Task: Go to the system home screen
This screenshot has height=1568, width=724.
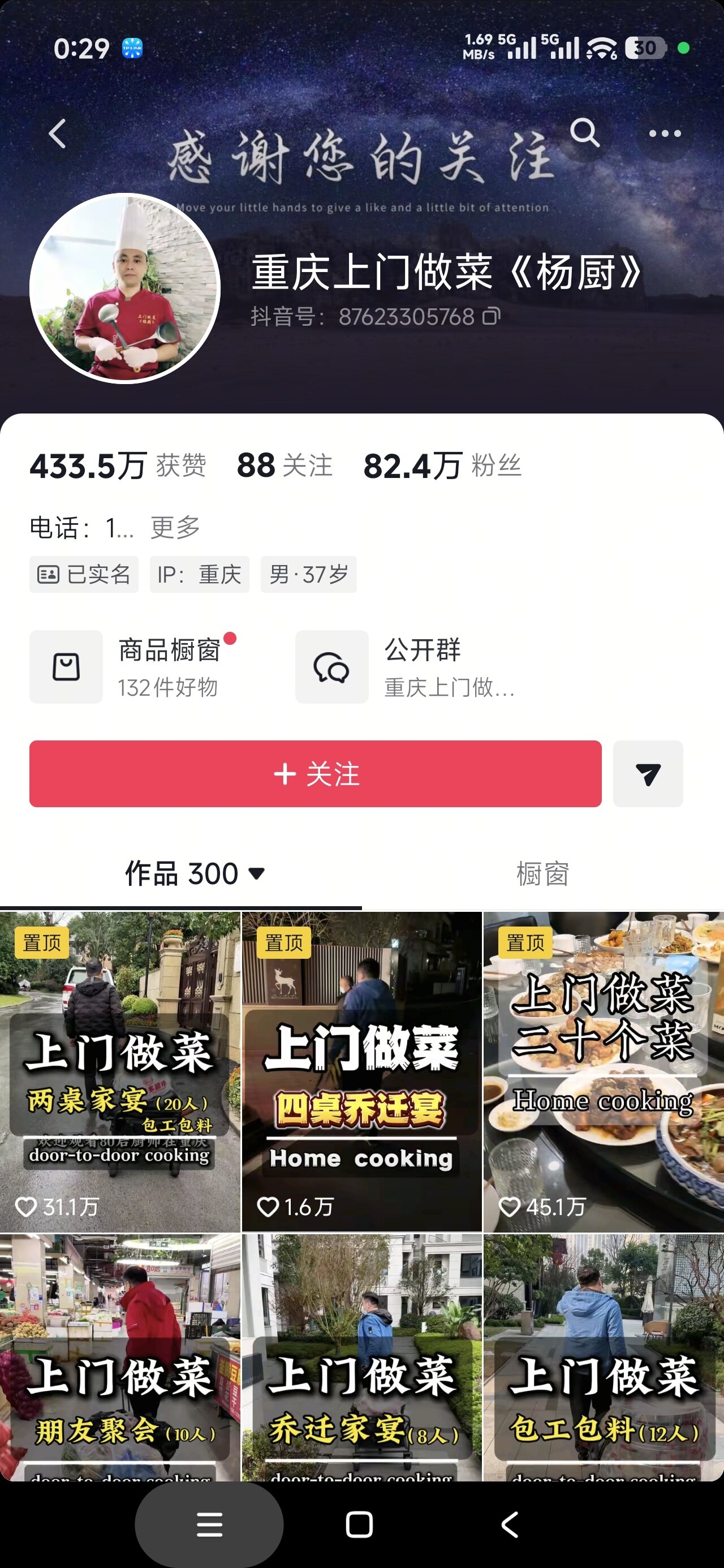Action: coord(359,1524)
